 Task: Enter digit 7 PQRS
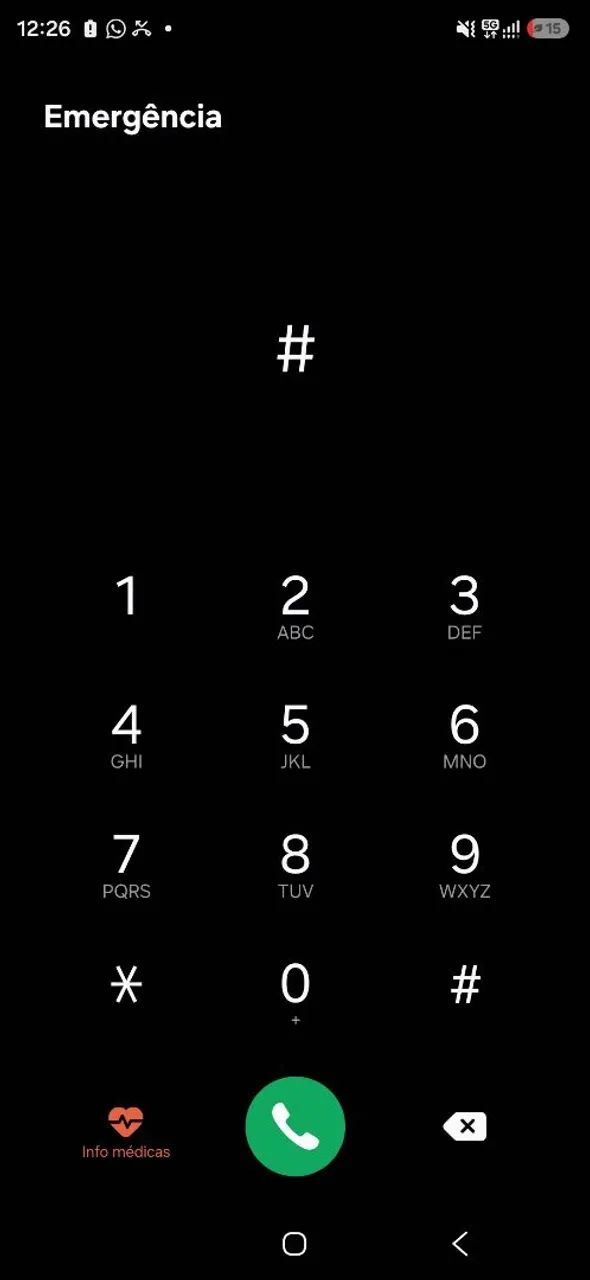click(126, 865)
